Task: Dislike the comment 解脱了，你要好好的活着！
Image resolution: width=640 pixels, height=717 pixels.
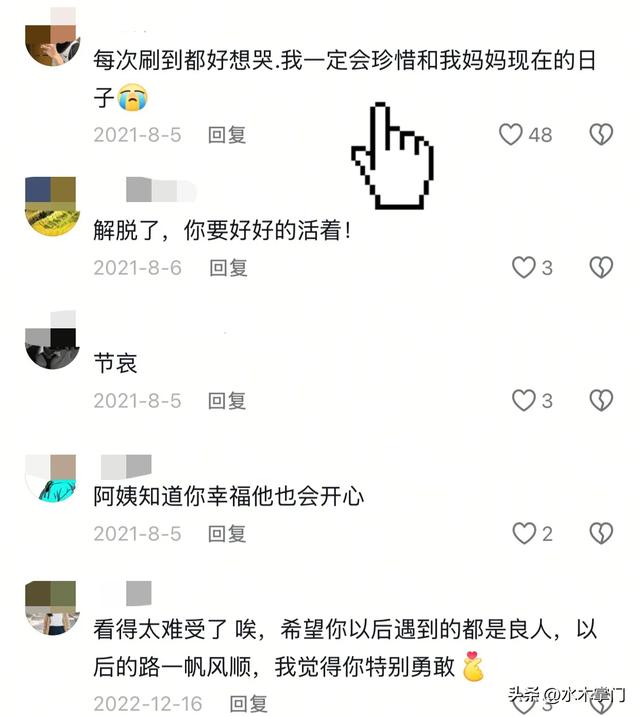Action: click(x=600, y=267)
